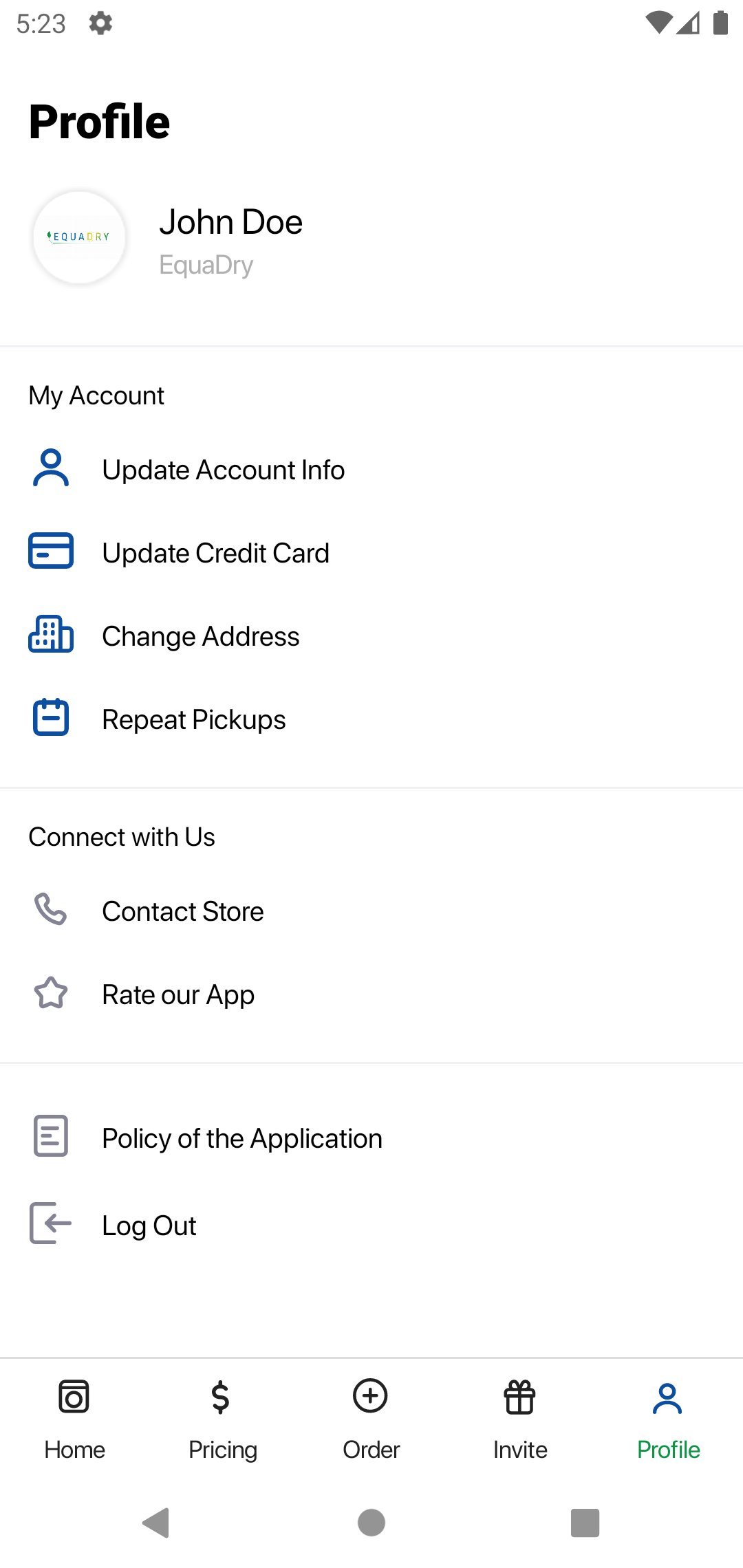Open Repeat Pickups
Image resolution: width=743 pixels, height=1568 pixels.
click(193, 720)
